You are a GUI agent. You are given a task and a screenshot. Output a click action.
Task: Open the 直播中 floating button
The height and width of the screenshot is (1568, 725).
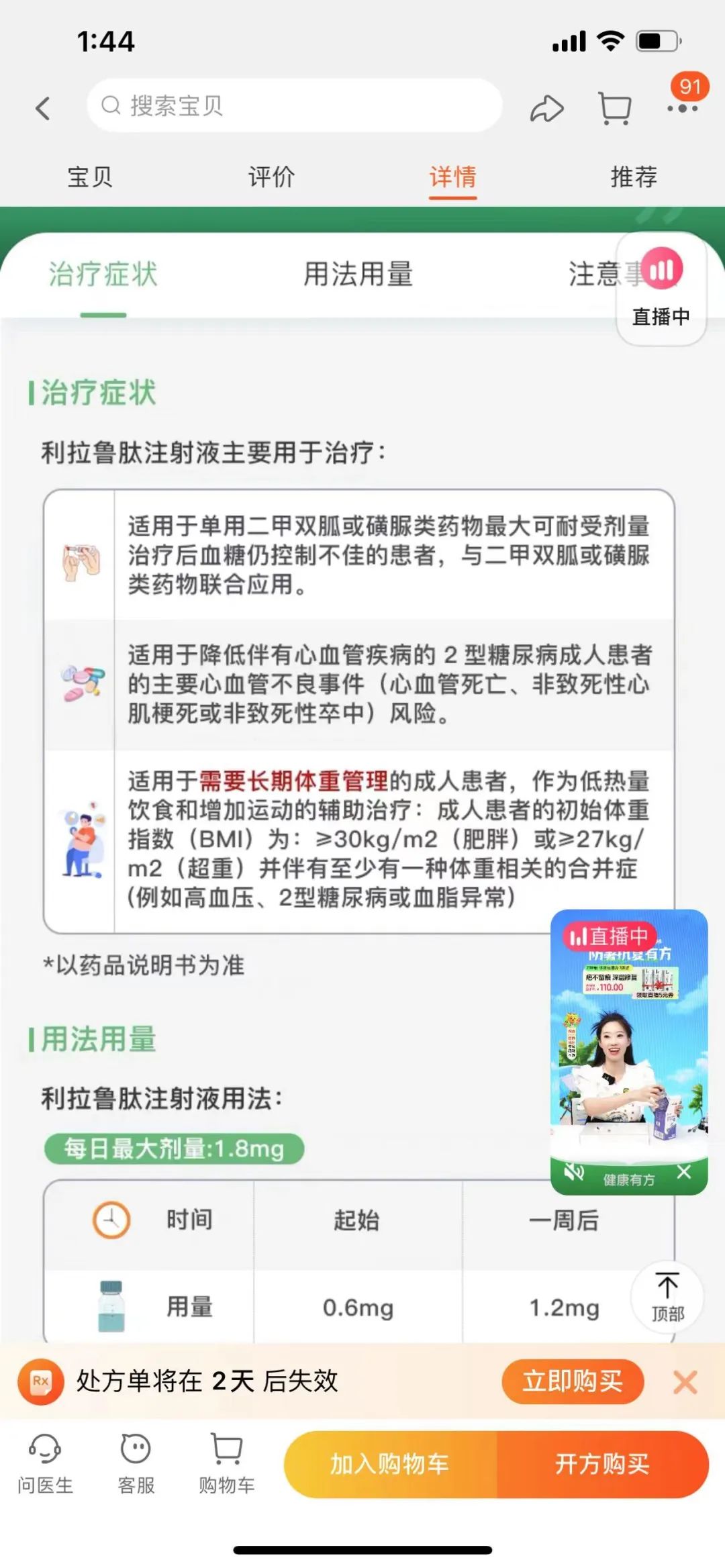[x=661, y=289]
